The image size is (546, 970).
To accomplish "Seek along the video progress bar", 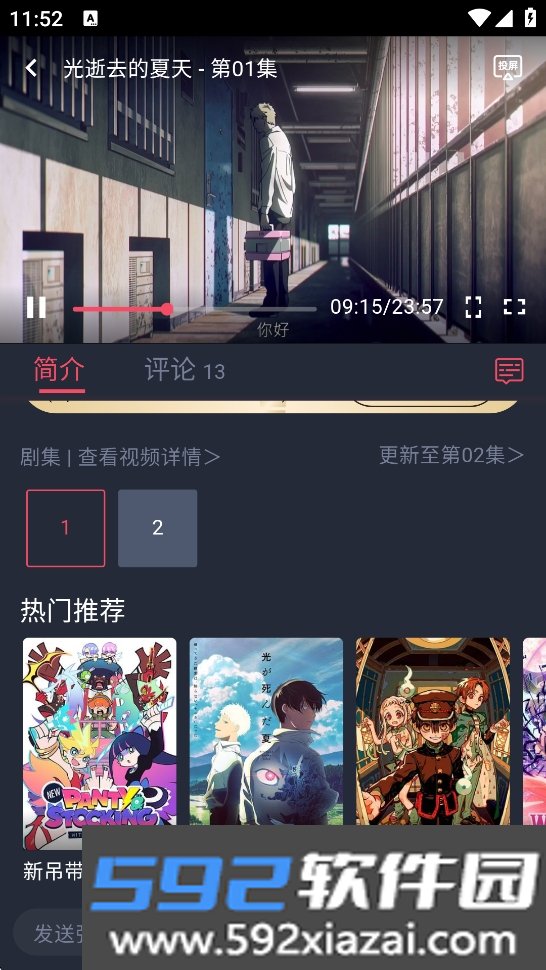I will tap(195, 309).
